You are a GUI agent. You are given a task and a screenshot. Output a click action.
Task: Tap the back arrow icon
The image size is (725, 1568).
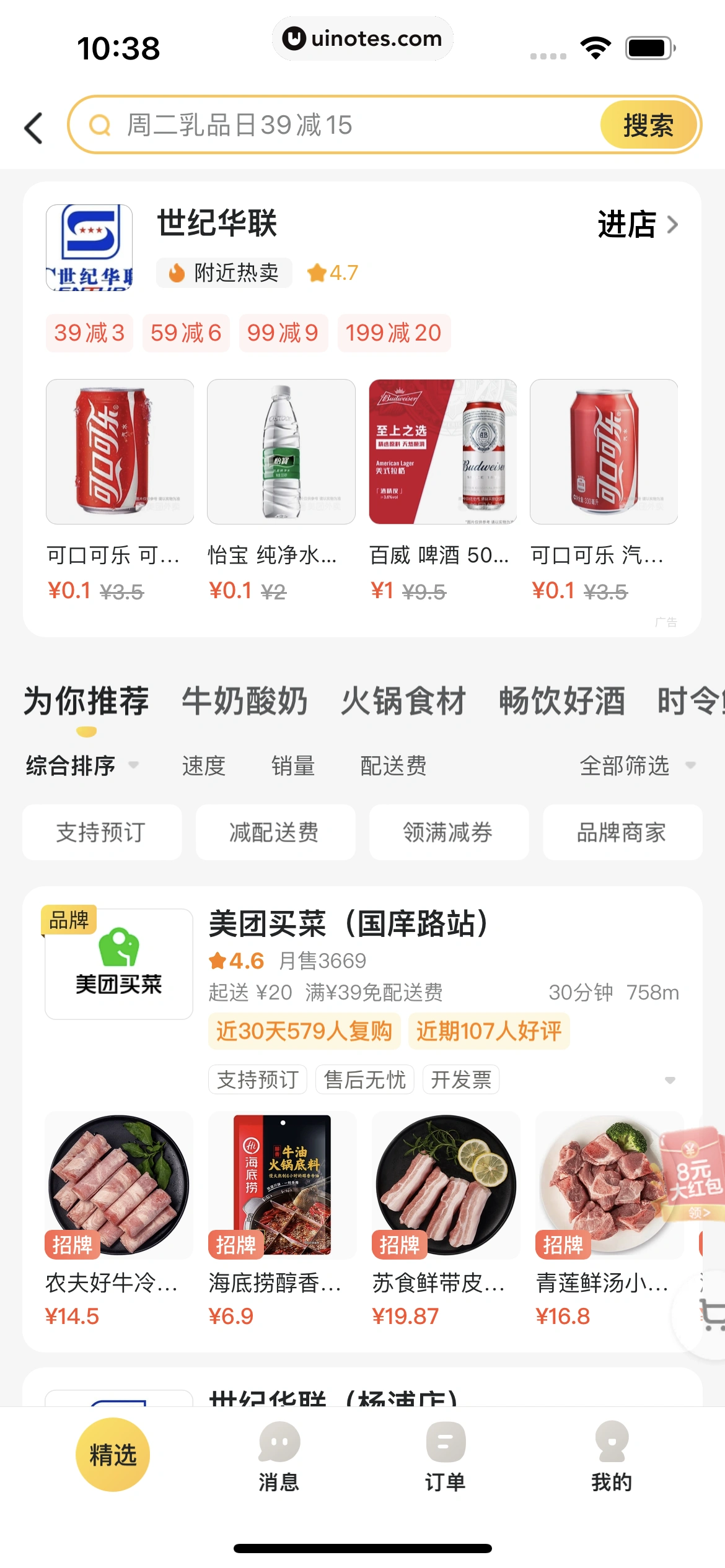pos(34,127)
